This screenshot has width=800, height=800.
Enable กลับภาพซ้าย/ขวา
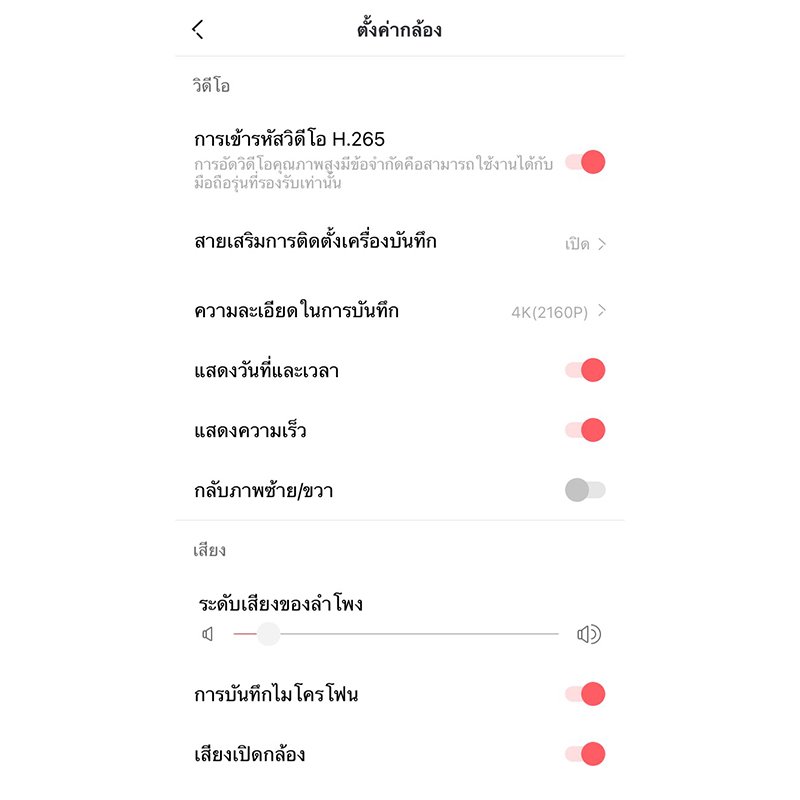tap(585, 490)
